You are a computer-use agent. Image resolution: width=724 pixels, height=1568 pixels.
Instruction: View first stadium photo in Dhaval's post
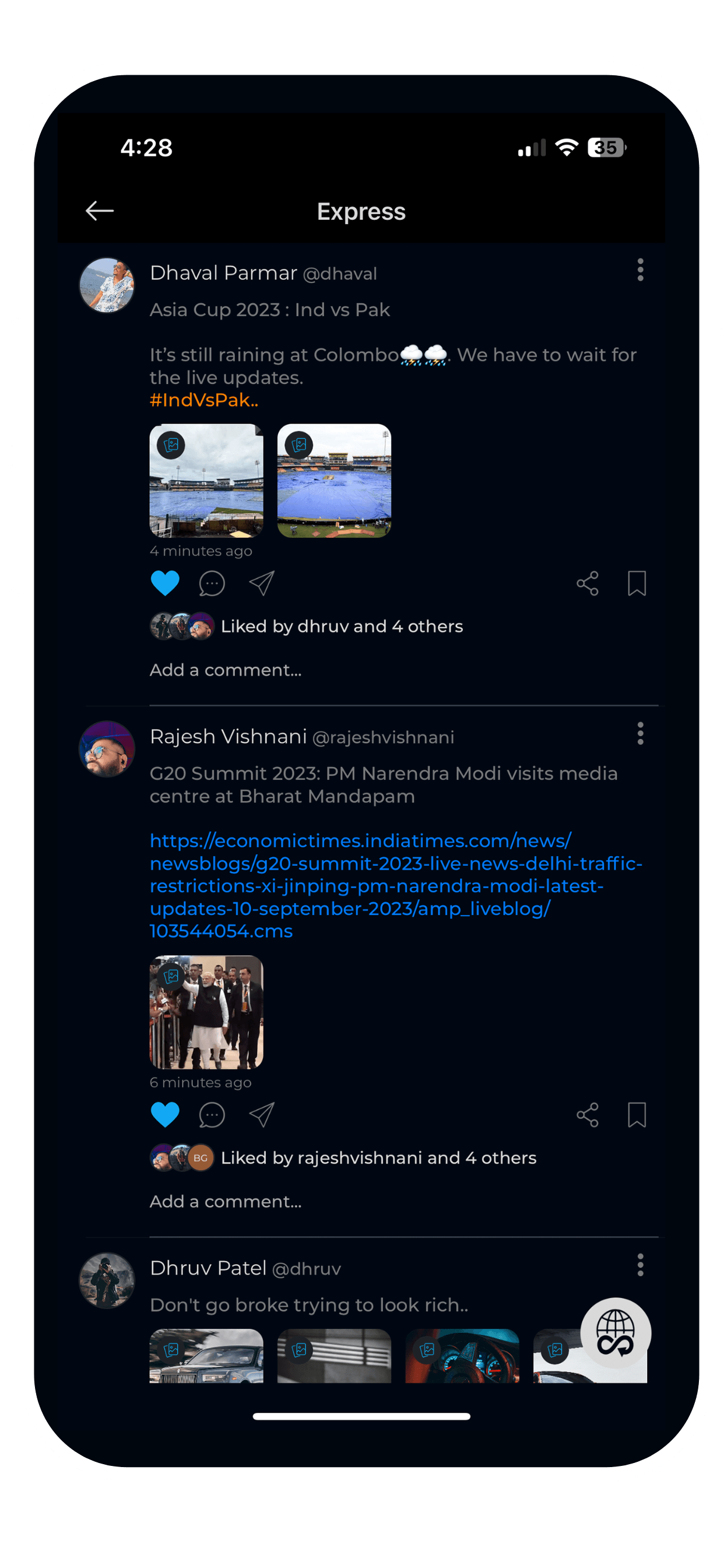coord(206,481)
